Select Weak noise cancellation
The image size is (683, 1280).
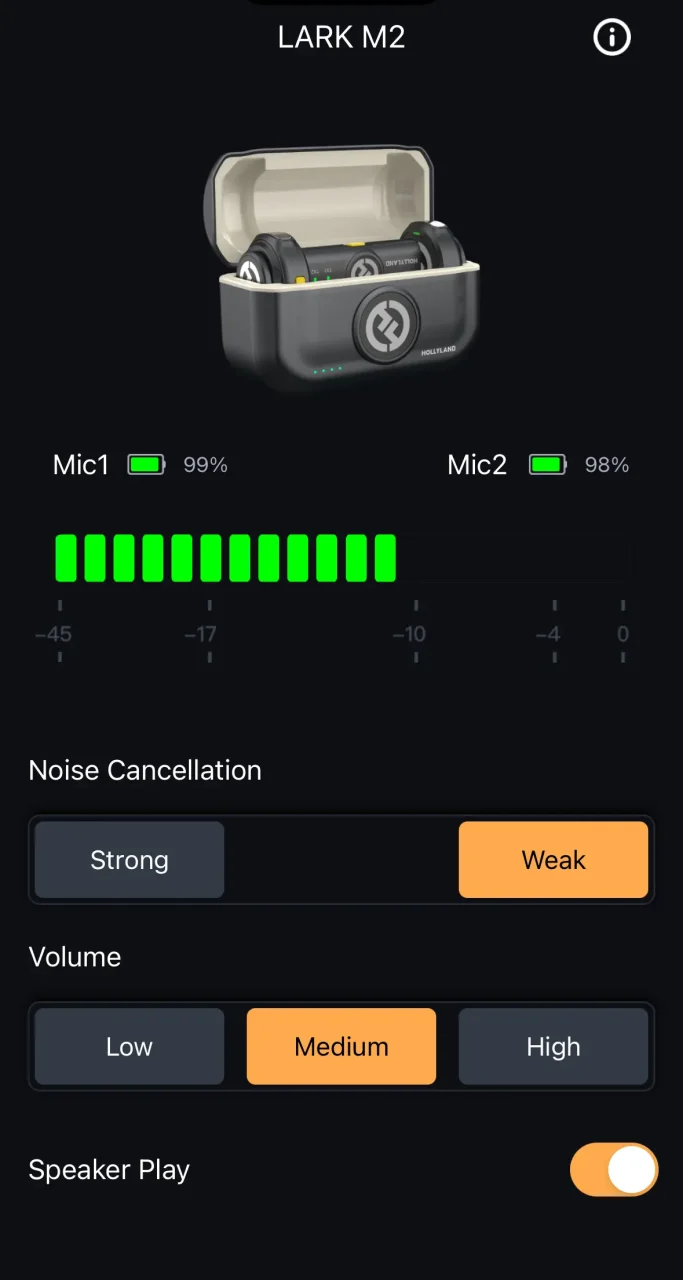(553, 860)
